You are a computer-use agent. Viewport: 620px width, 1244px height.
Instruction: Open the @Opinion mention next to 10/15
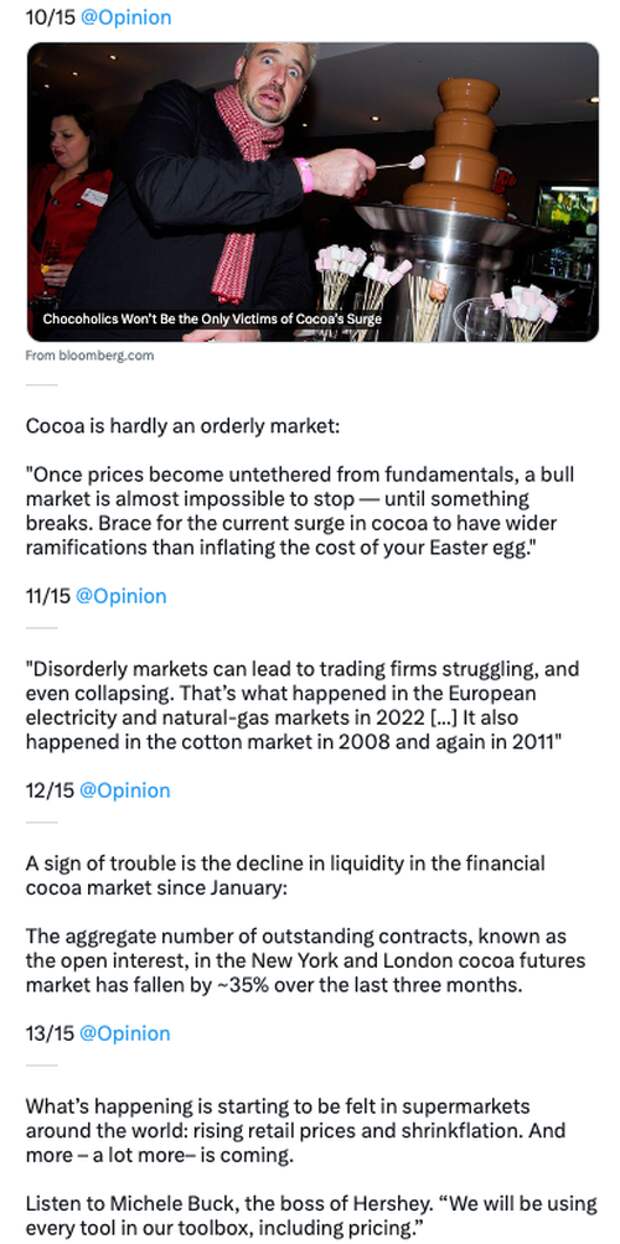point(125,17)
